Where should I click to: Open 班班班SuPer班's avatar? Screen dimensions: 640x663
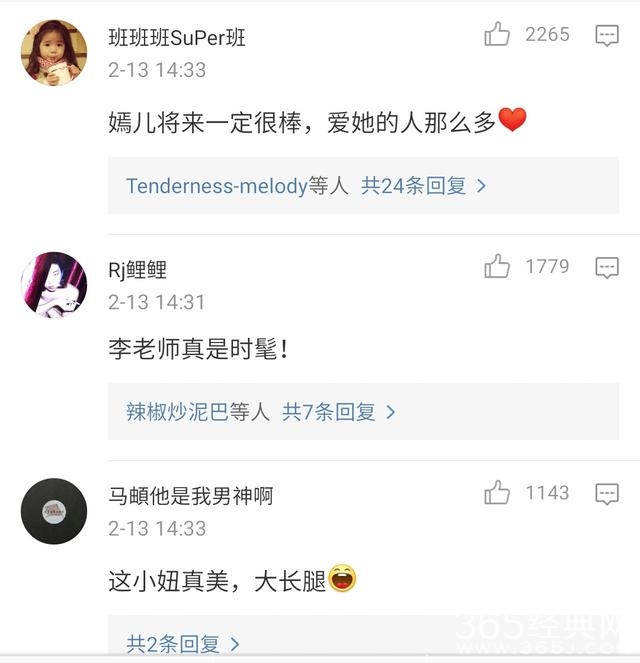pyautogui.click(x=54, y=53)
